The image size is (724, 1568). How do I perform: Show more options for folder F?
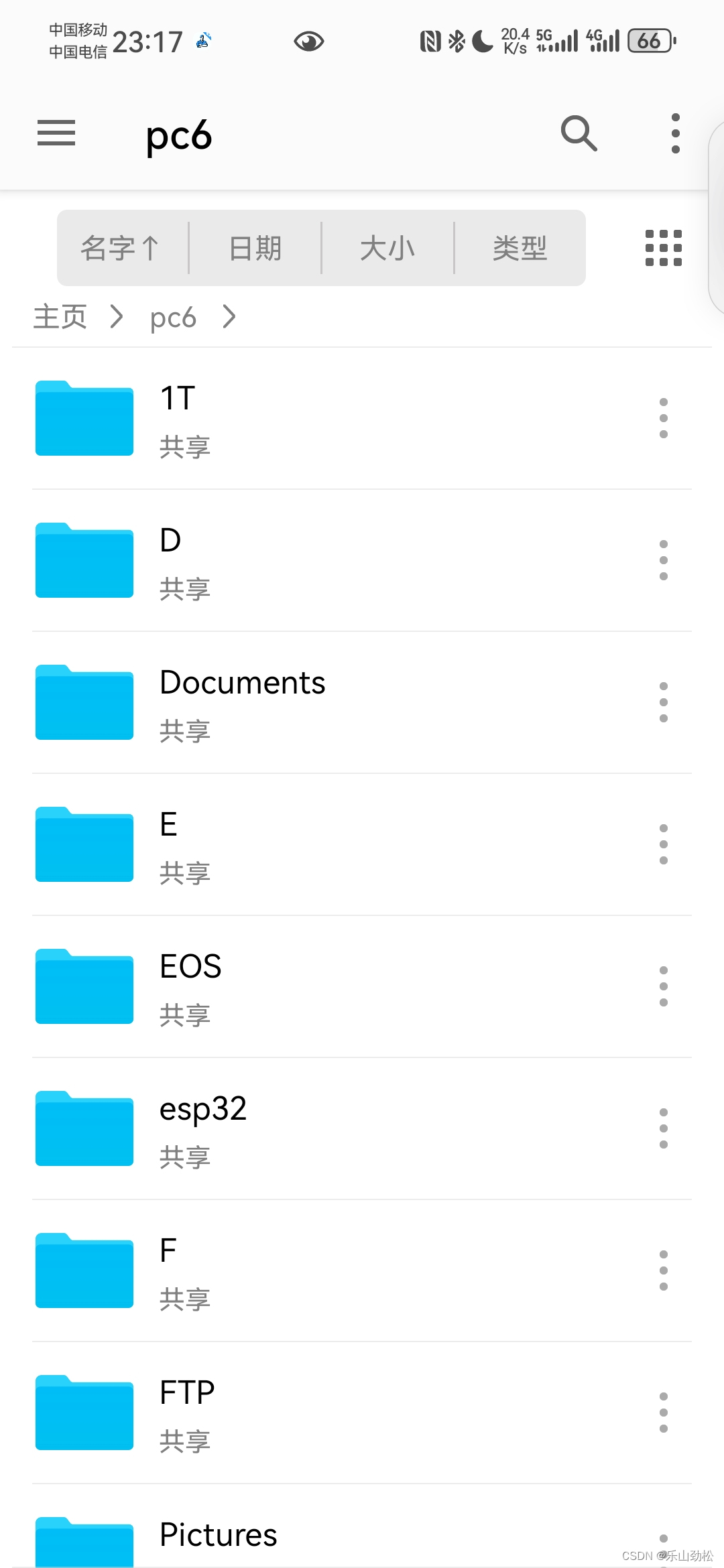coord(663,1270)
